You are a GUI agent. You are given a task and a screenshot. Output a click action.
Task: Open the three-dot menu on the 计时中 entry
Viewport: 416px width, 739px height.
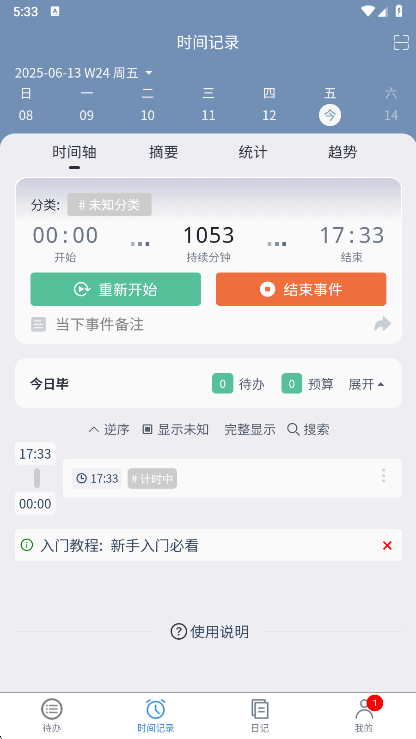[x=383, y=476]
